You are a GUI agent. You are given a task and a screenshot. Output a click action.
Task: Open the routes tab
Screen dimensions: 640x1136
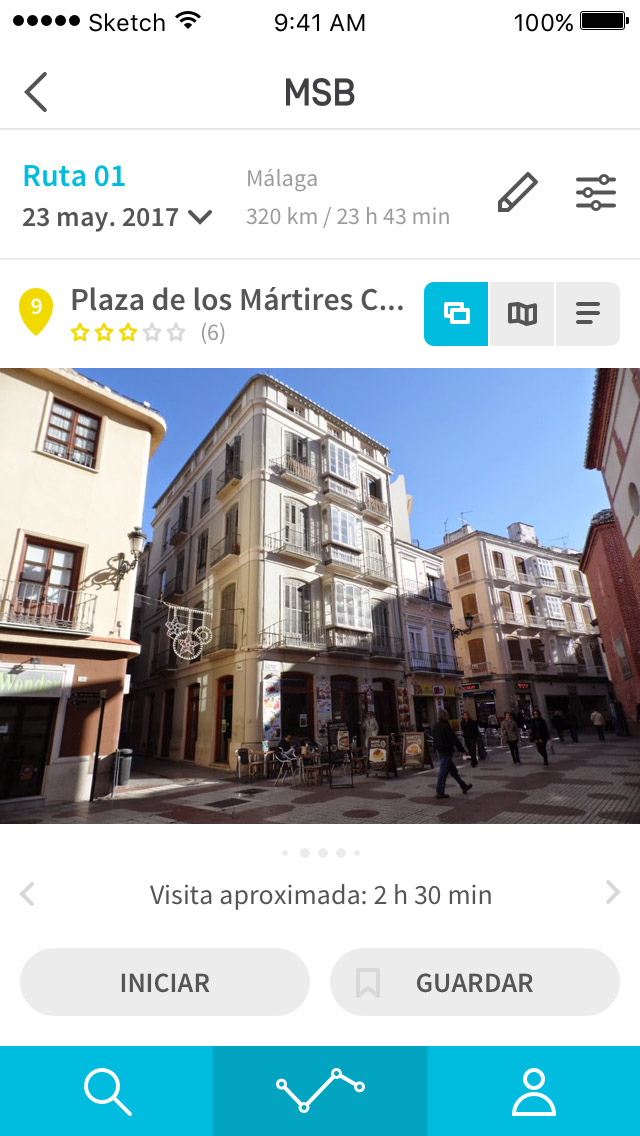320,1091
